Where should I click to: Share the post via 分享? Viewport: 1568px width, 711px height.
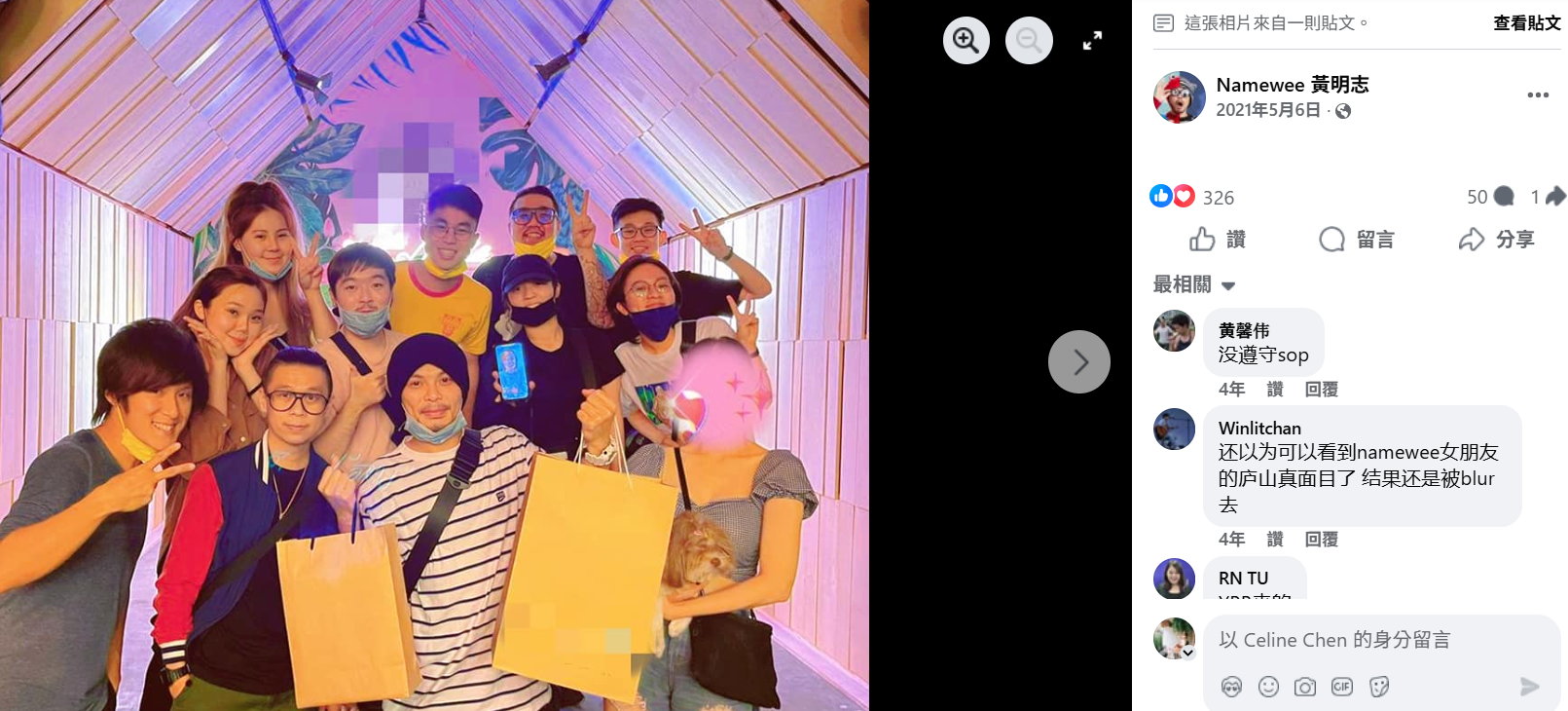click(x=1496, y=240)
